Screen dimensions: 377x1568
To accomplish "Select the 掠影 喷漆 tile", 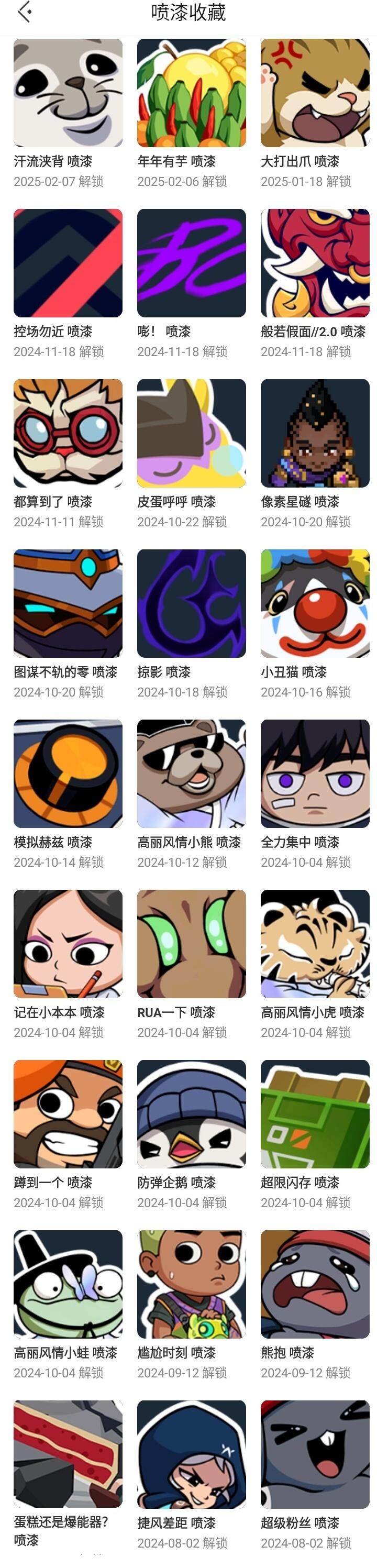I will [x=191, y=603].
